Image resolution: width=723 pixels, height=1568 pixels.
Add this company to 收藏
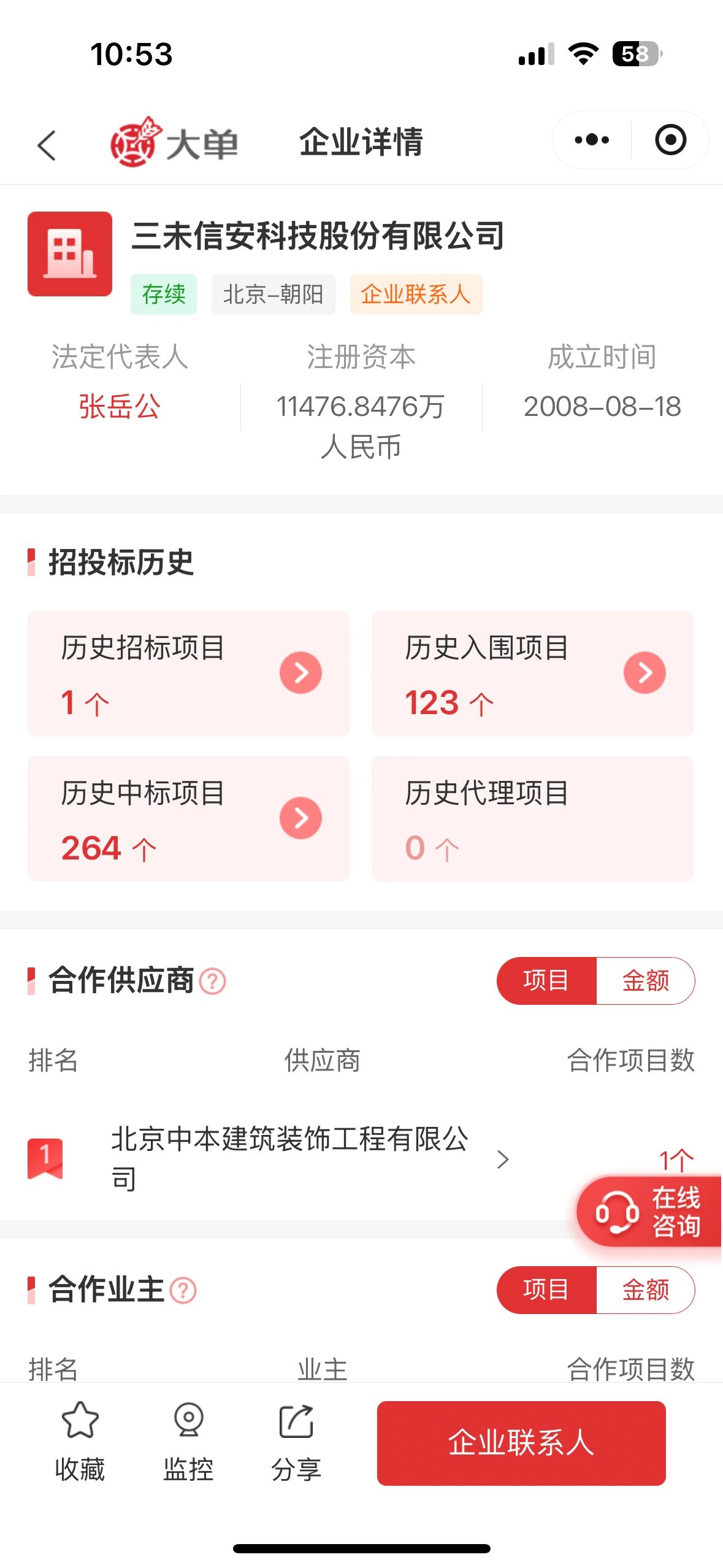click(x=80, y=1442)
